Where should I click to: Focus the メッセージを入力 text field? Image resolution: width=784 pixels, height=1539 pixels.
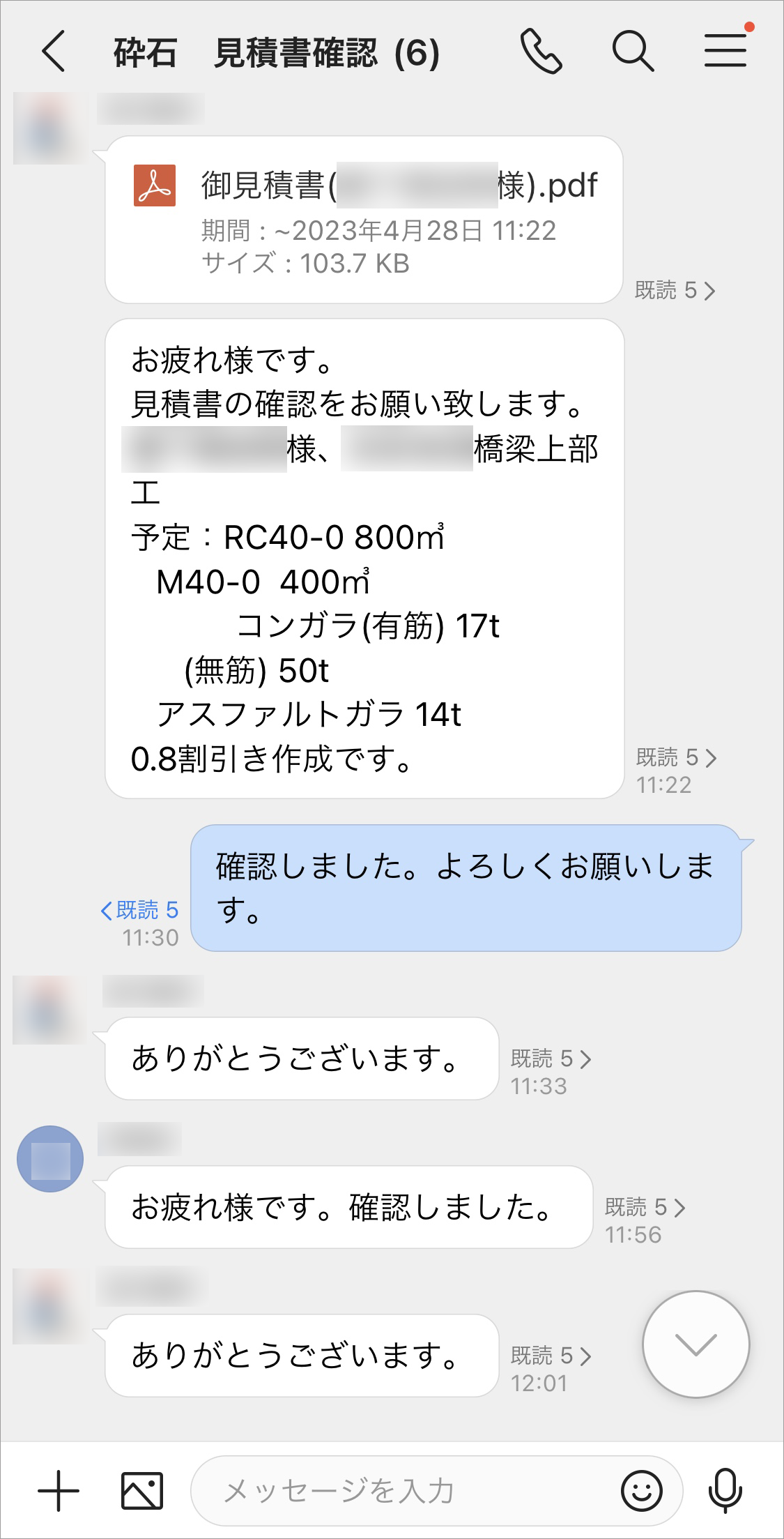404,1491
